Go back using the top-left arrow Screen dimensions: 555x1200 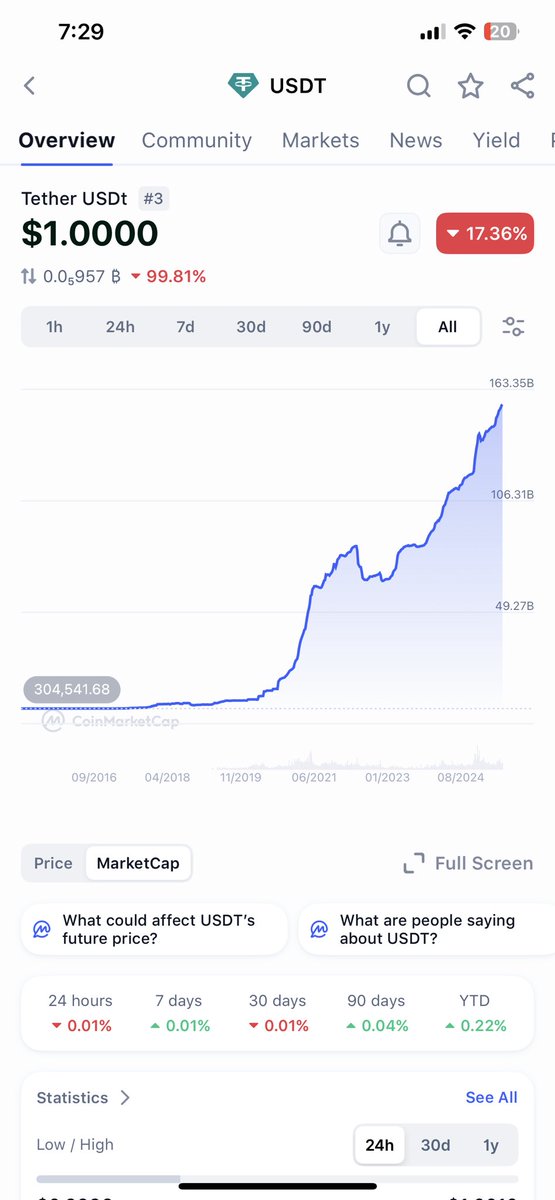pyautogui.click(x=30, y=86)
